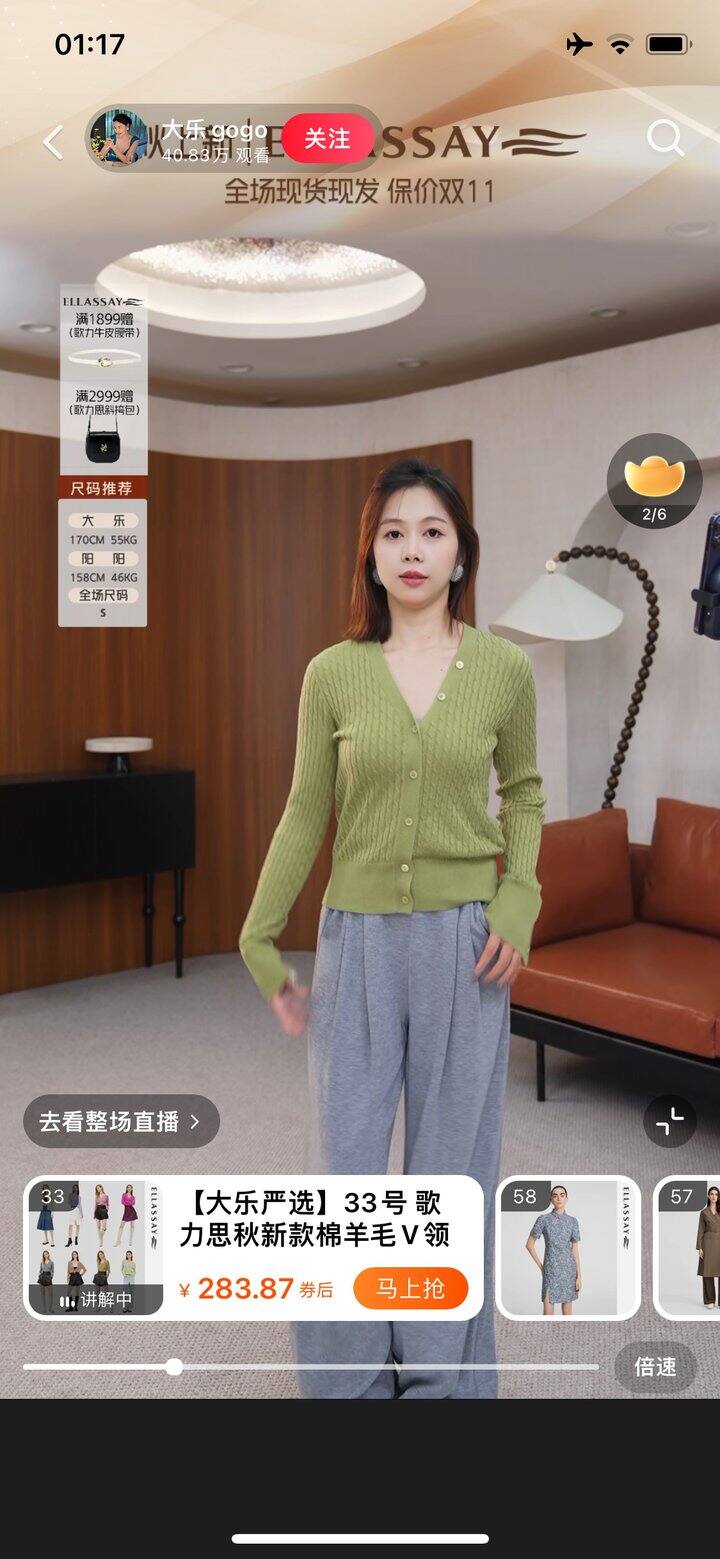Screen dimensions: 720x1559
Task: Follow the streamer with the 关注 button
Action: [327, 138]
